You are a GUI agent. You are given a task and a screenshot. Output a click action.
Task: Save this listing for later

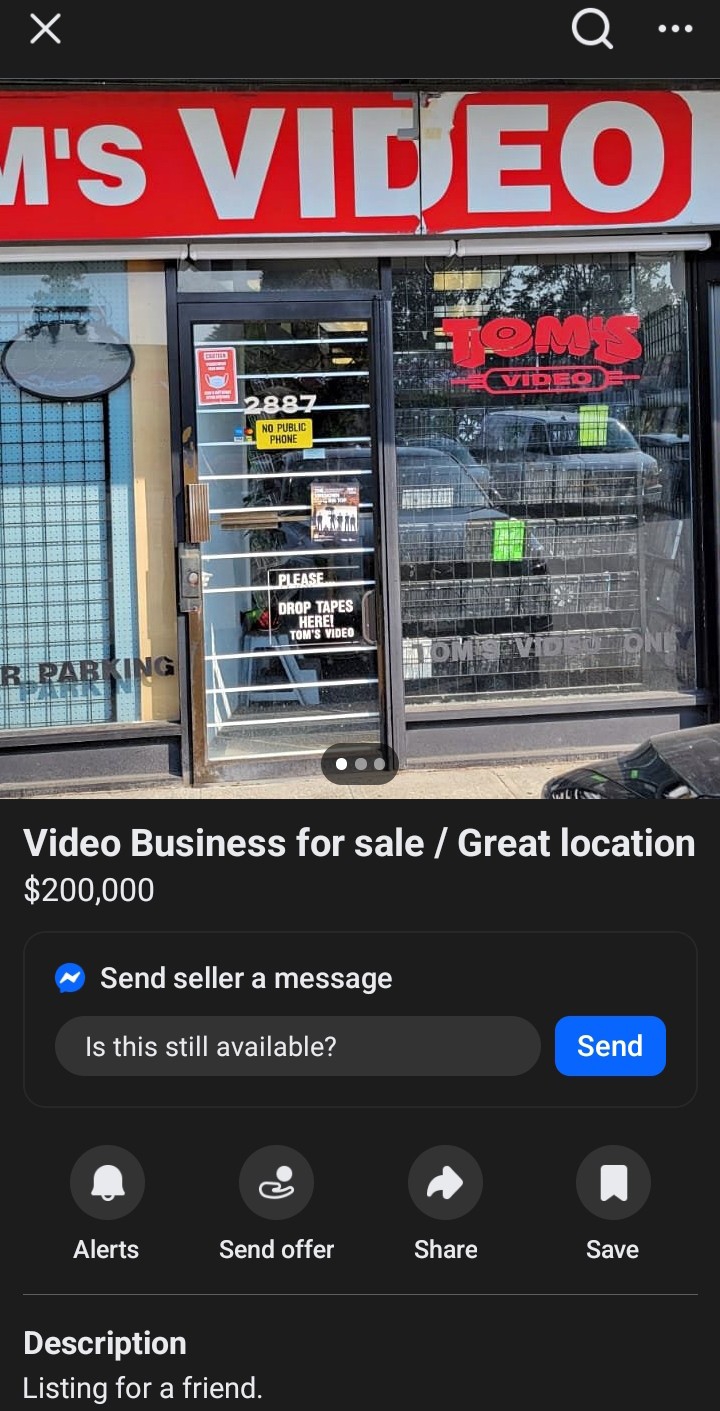click(x=613, y=1184)
